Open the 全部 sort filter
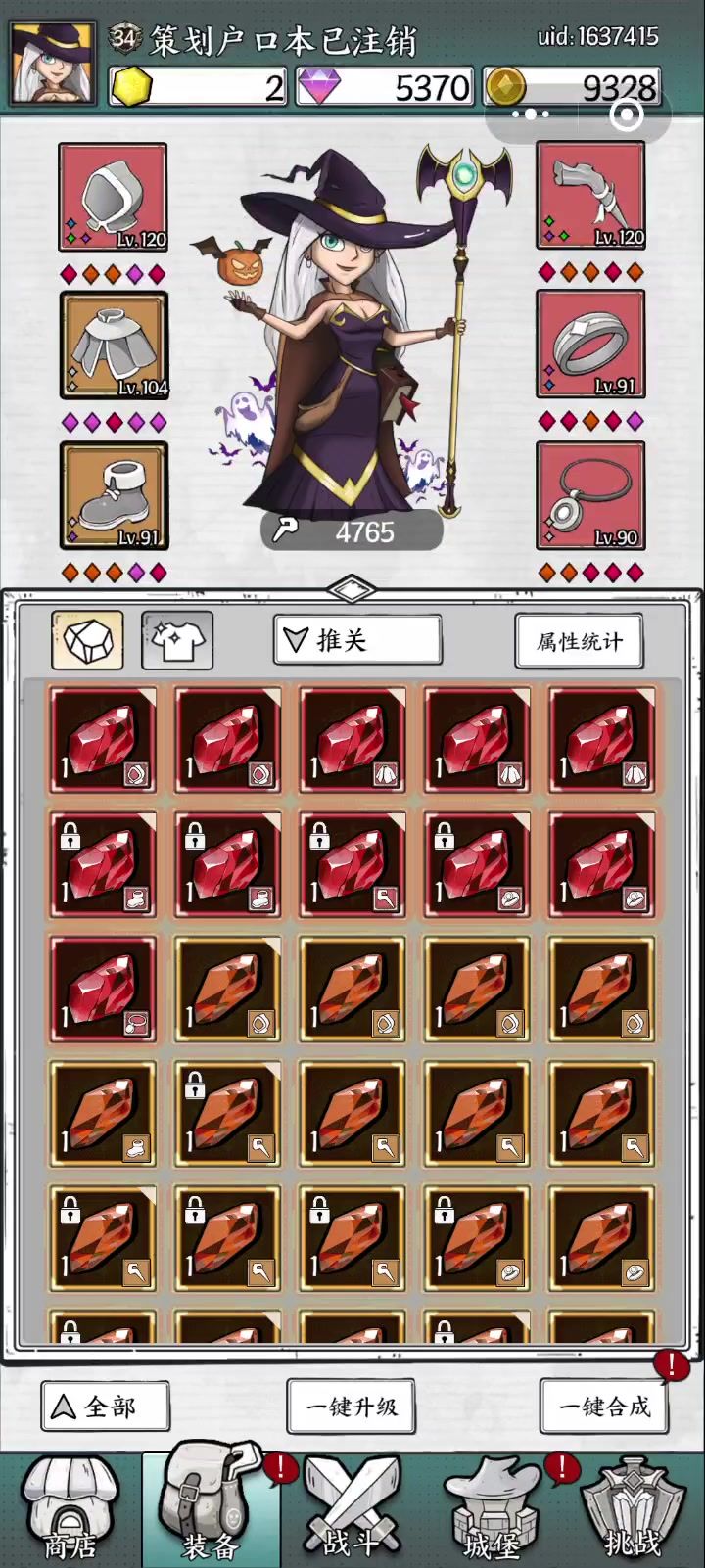This screenshot has height=1568, width=705. pos(106,1407)
